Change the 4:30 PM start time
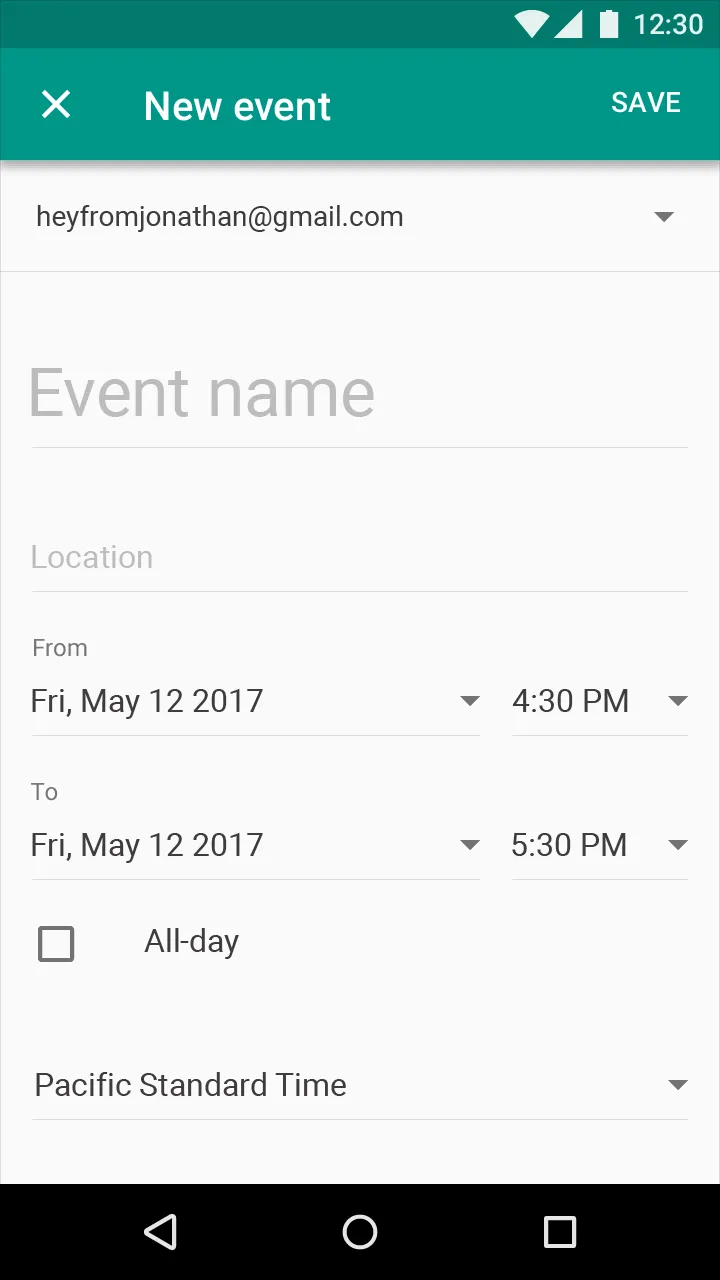Image resolution: width=720 pixels, height=1280 pixels. pyautogui.click(x=598, y=702)
